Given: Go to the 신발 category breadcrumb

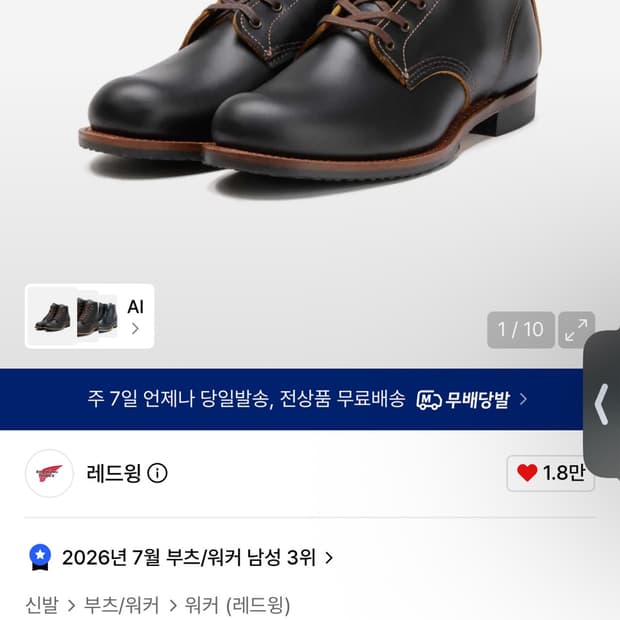Looking at the screenshot, I should point(42,605).
